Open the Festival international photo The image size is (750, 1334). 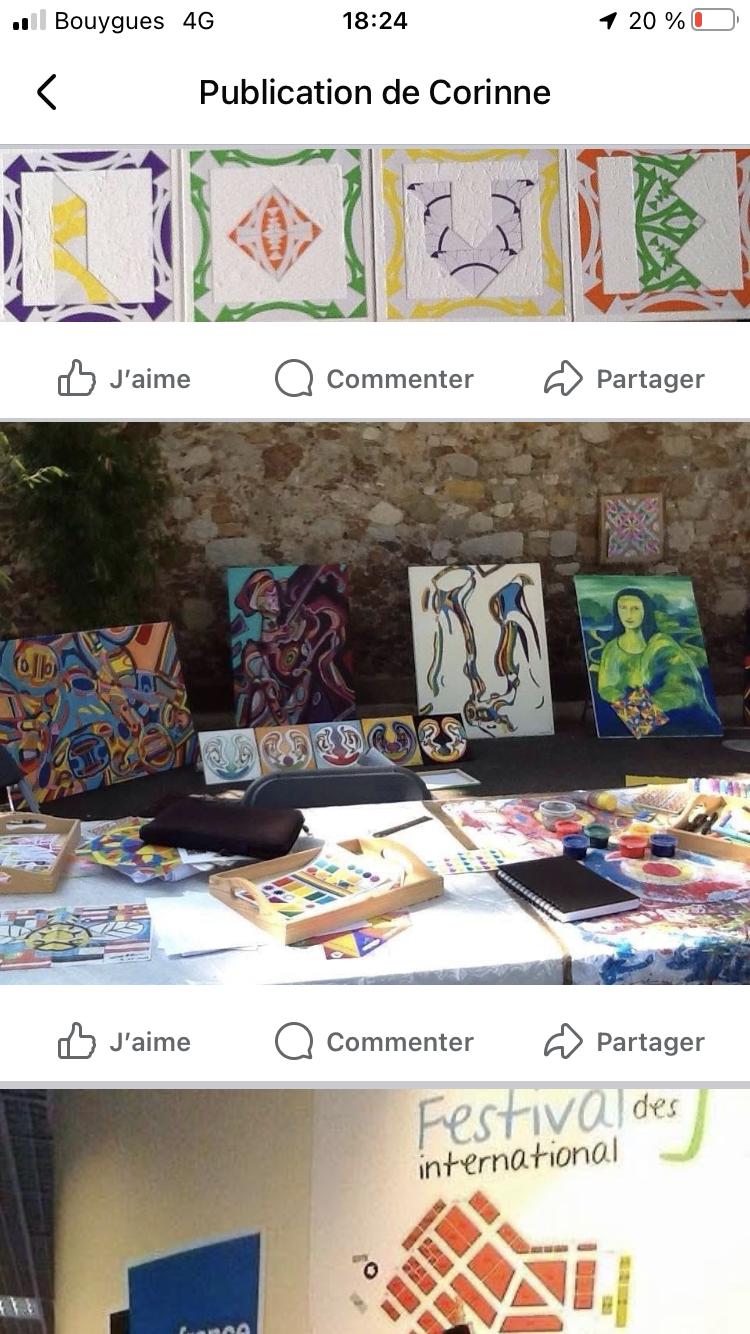pyautogui.click(x=375, y=1212)
